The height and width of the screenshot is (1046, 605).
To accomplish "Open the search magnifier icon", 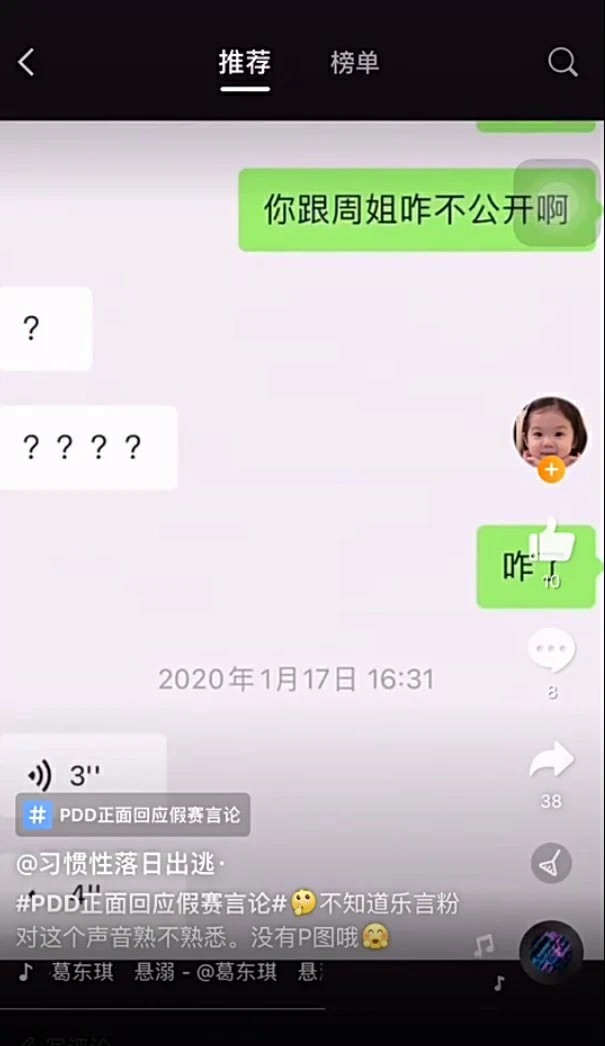I will click(x=563, y=63).
